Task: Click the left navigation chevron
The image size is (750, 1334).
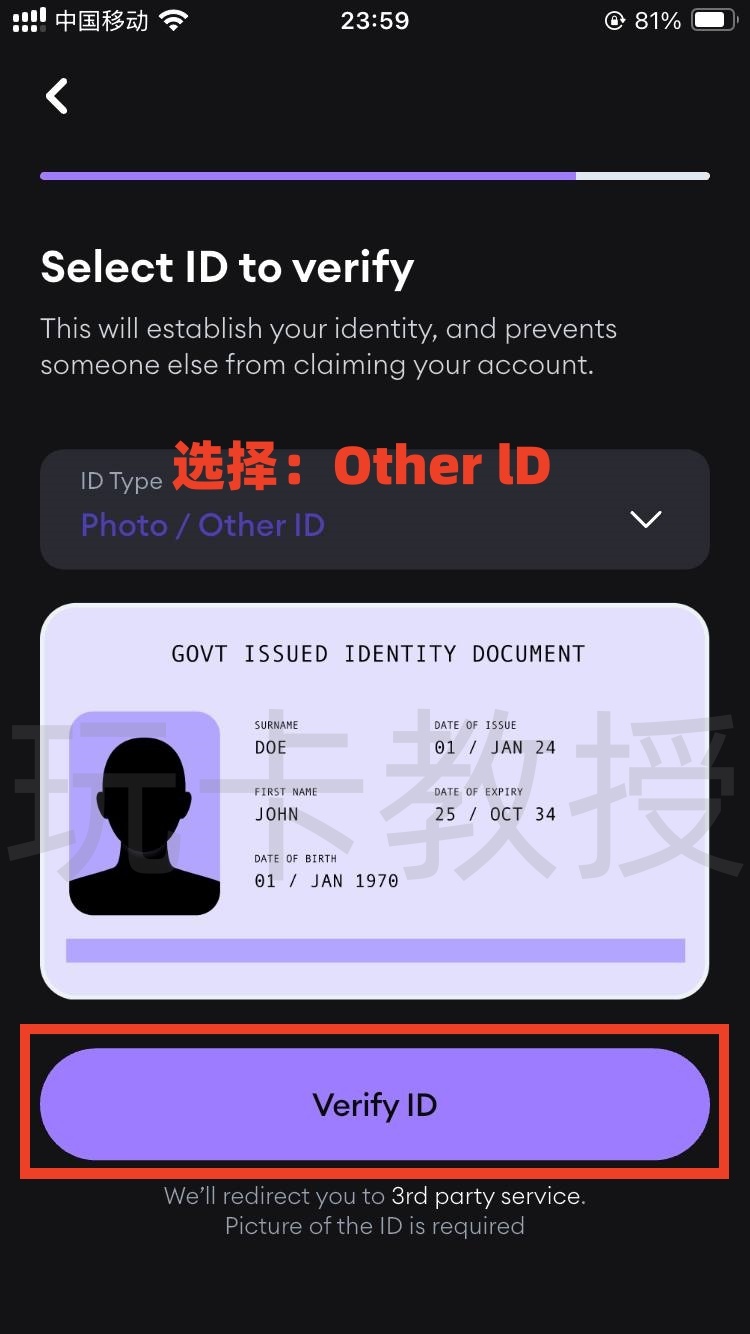Action: (56, 96)
